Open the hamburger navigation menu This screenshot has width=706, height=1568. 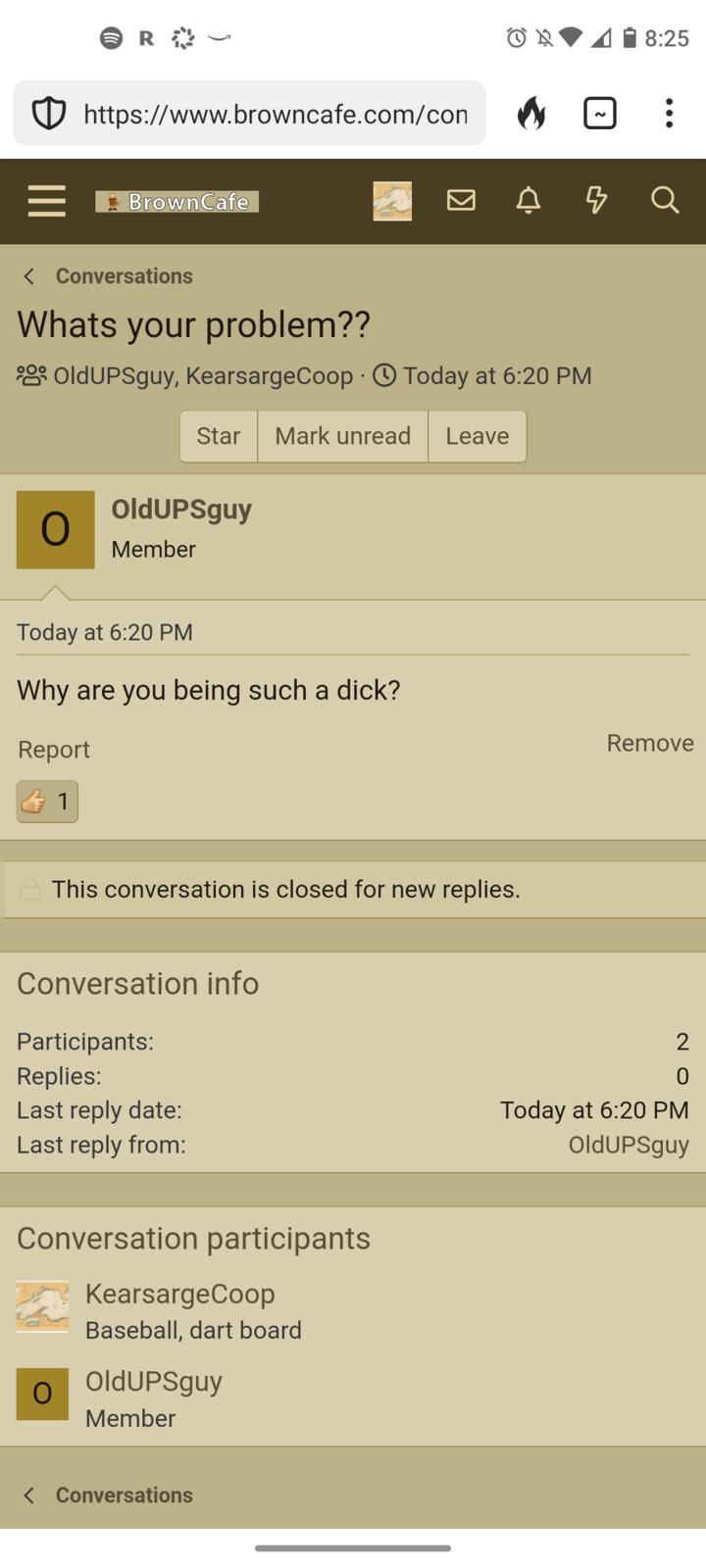coord(47,201)
